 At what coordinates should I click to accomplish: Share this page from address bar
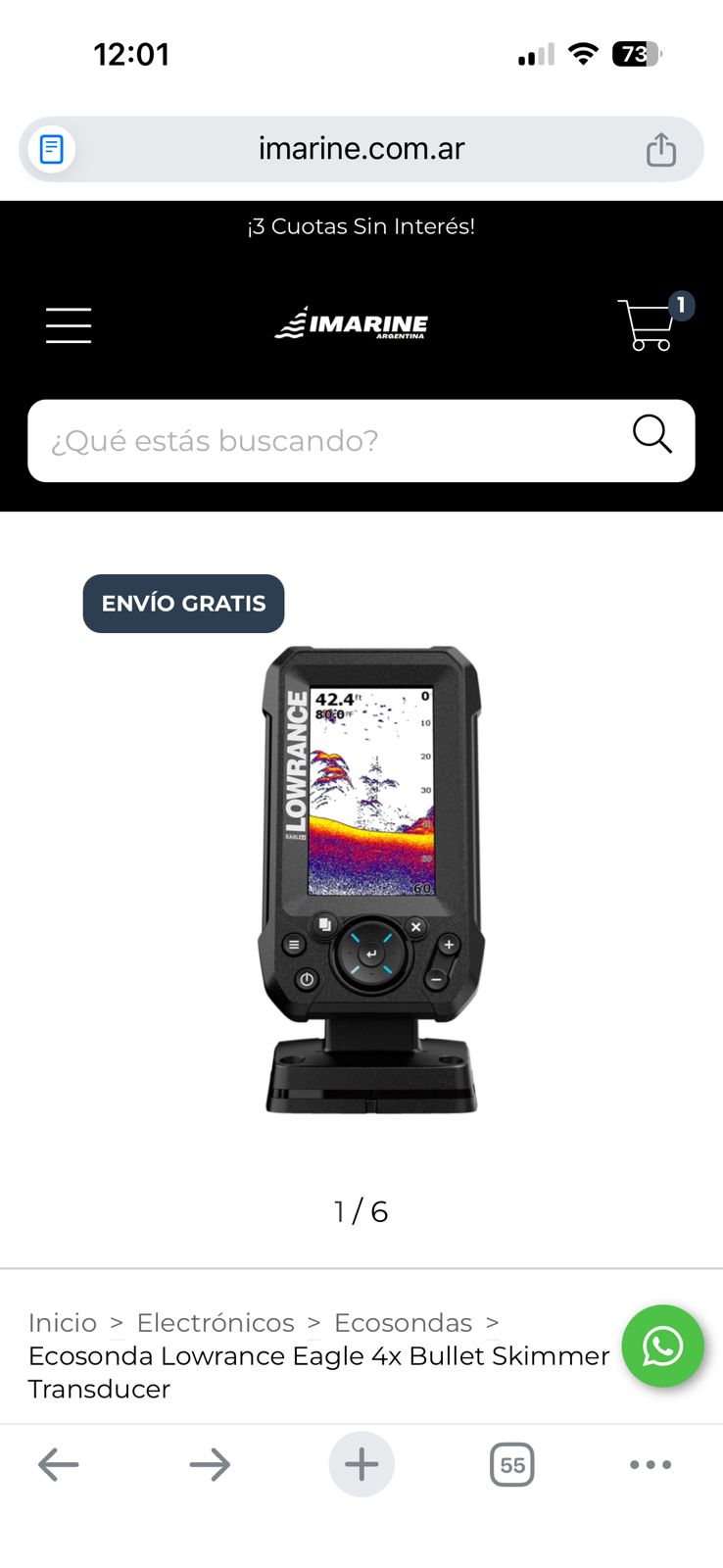click(661, 150)
